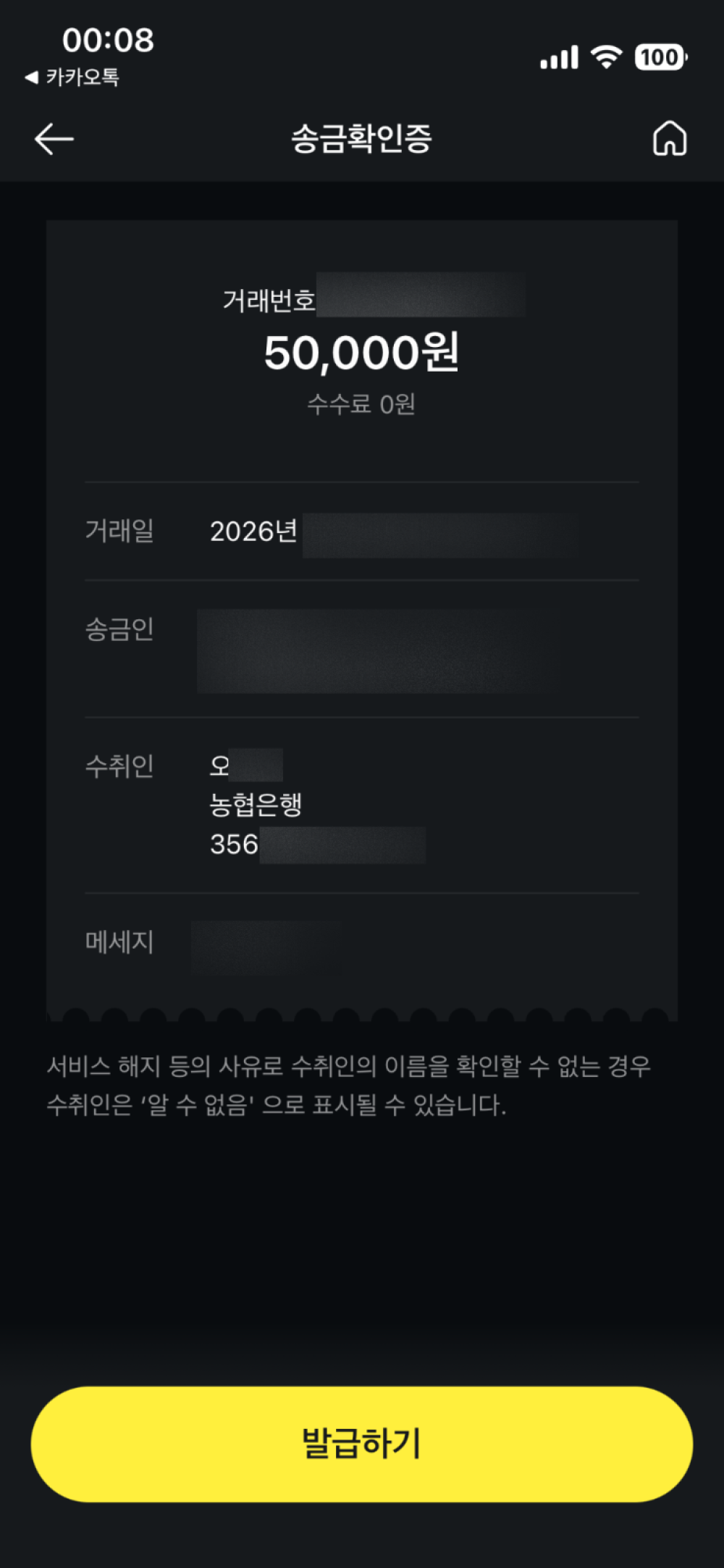Go back using the arrow icon
Viewport: 724px width, 1568px height.
pyautogui.click(x=54, y=139)
